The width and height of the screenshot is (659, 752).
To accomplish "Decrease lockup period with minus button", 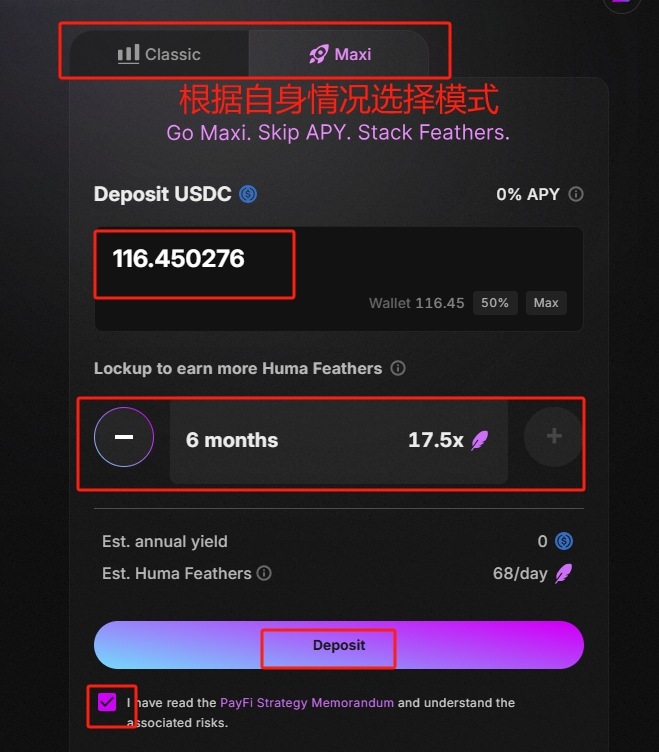I will pos(124,438).
